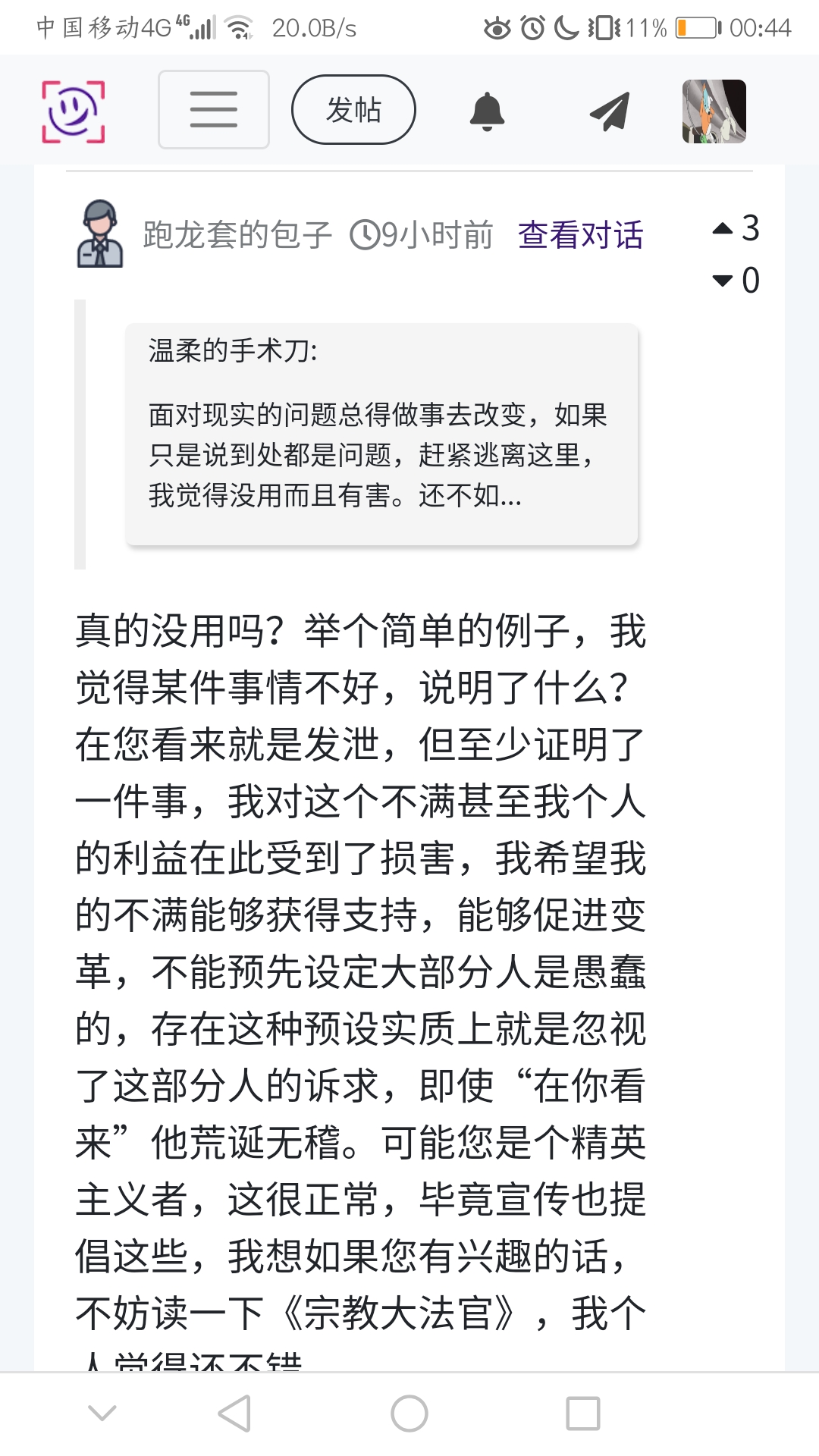The height and width of the screenshot is (1456, 819).
Task: Open the hamburger menu
Action: click(214, 110)
